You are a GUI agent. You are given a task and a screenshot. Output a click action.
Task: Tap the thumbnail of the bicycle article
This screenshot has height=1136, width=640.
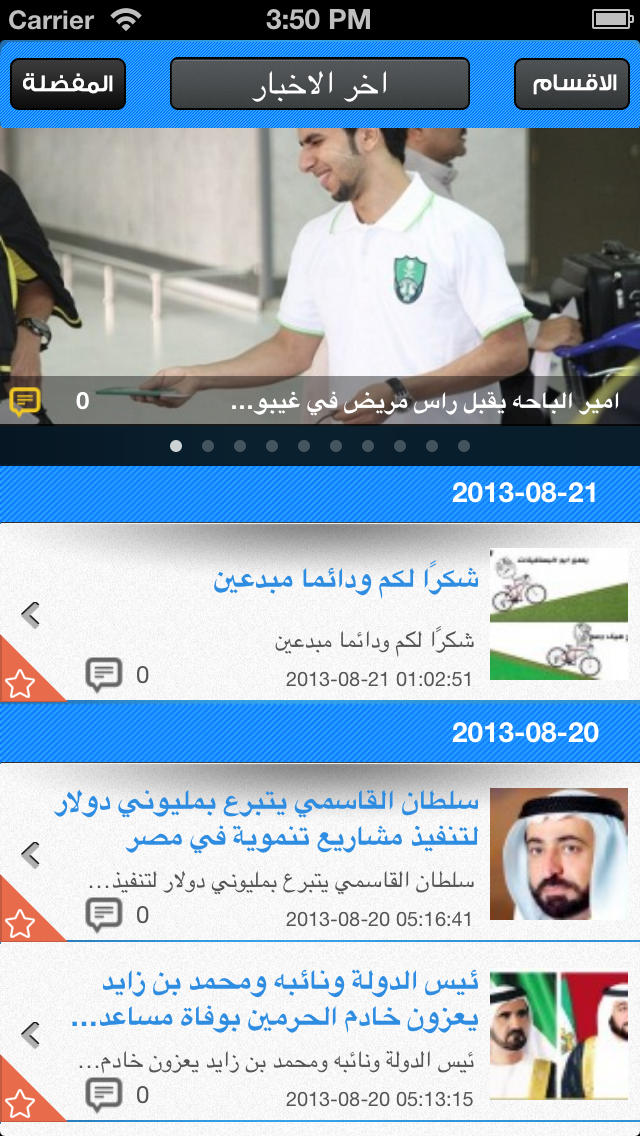point(559,614)
